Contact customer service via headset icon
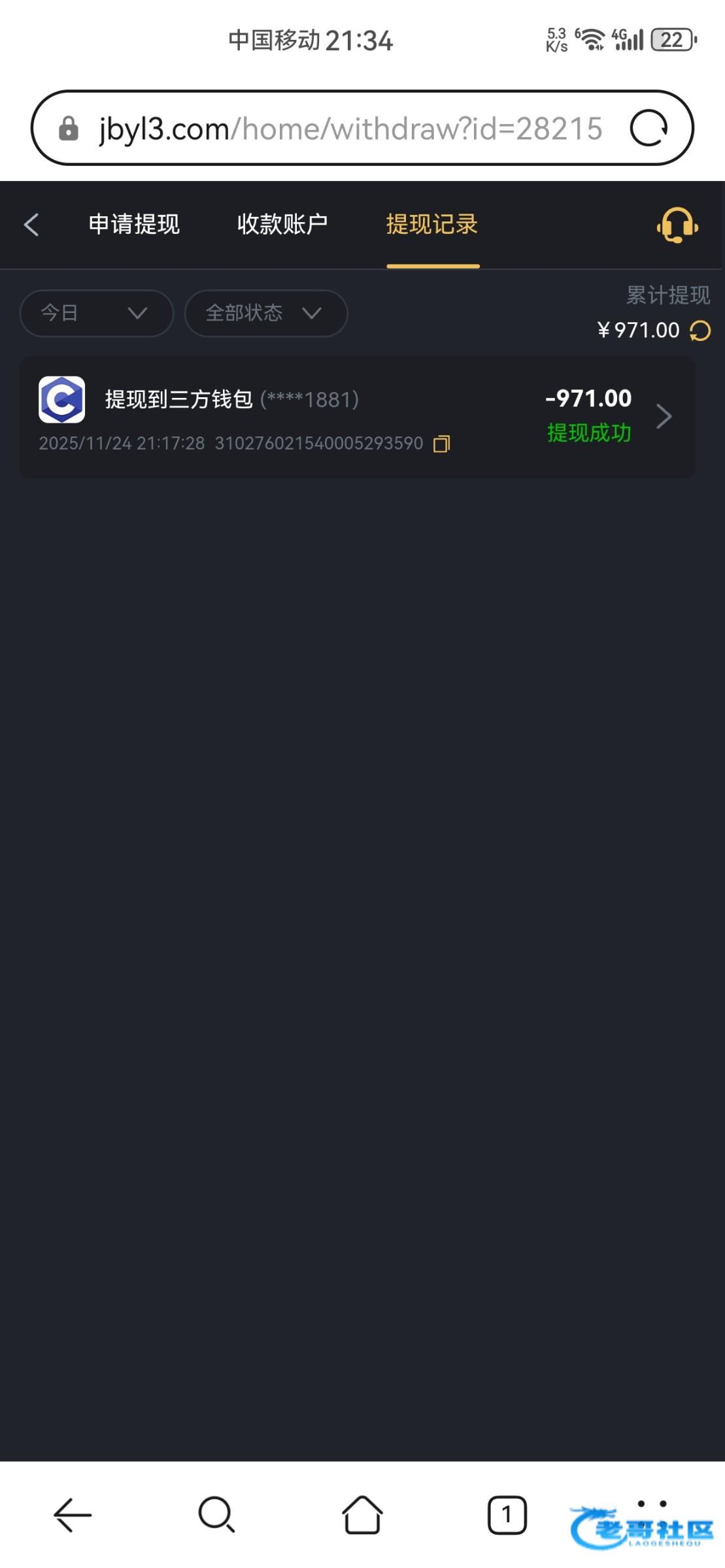The width and height of the screenshot is (725, 1568). [x=677, y=225]
